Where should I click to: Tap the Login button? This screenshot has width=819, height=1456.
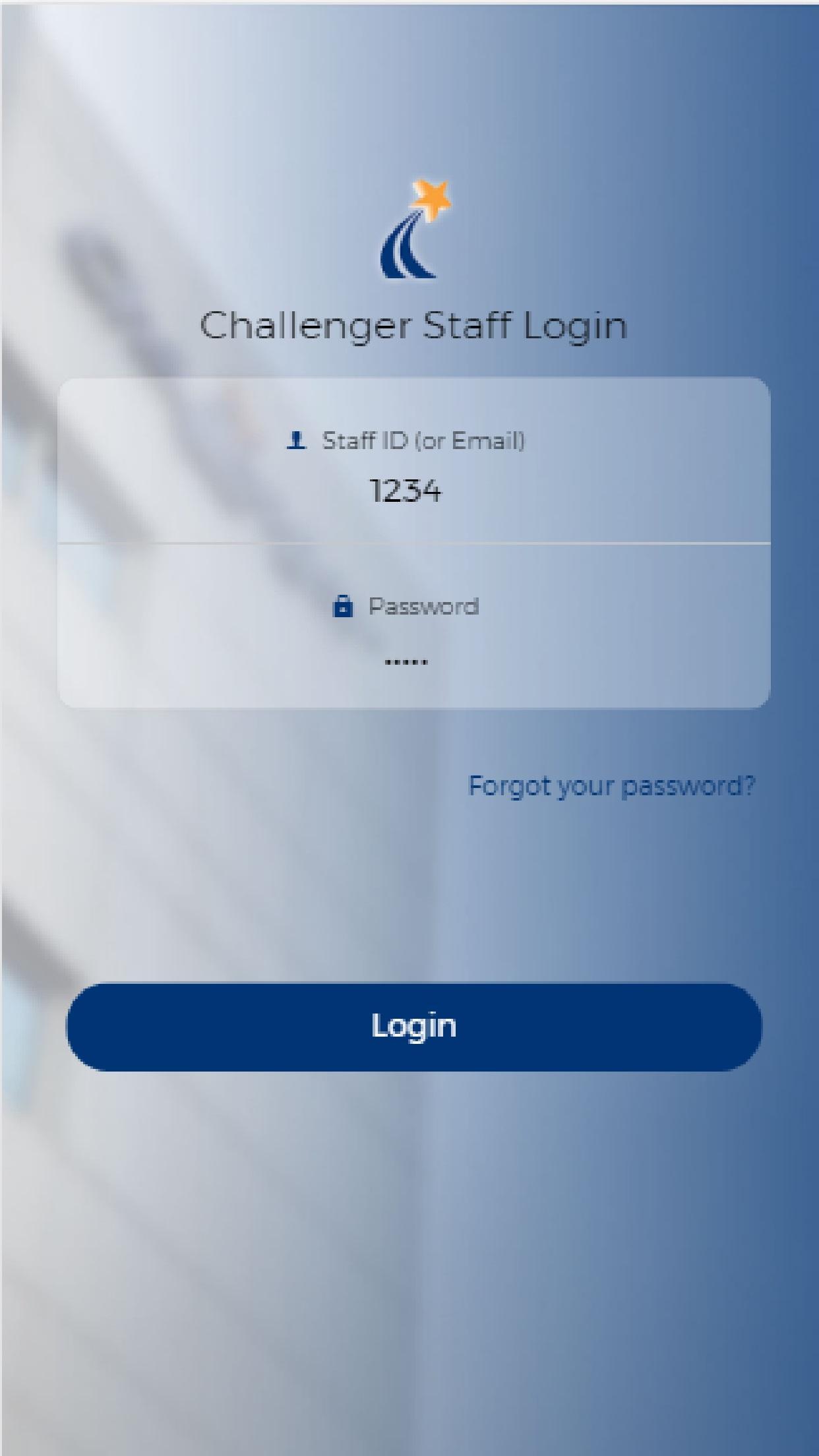tap(413, 1027)
